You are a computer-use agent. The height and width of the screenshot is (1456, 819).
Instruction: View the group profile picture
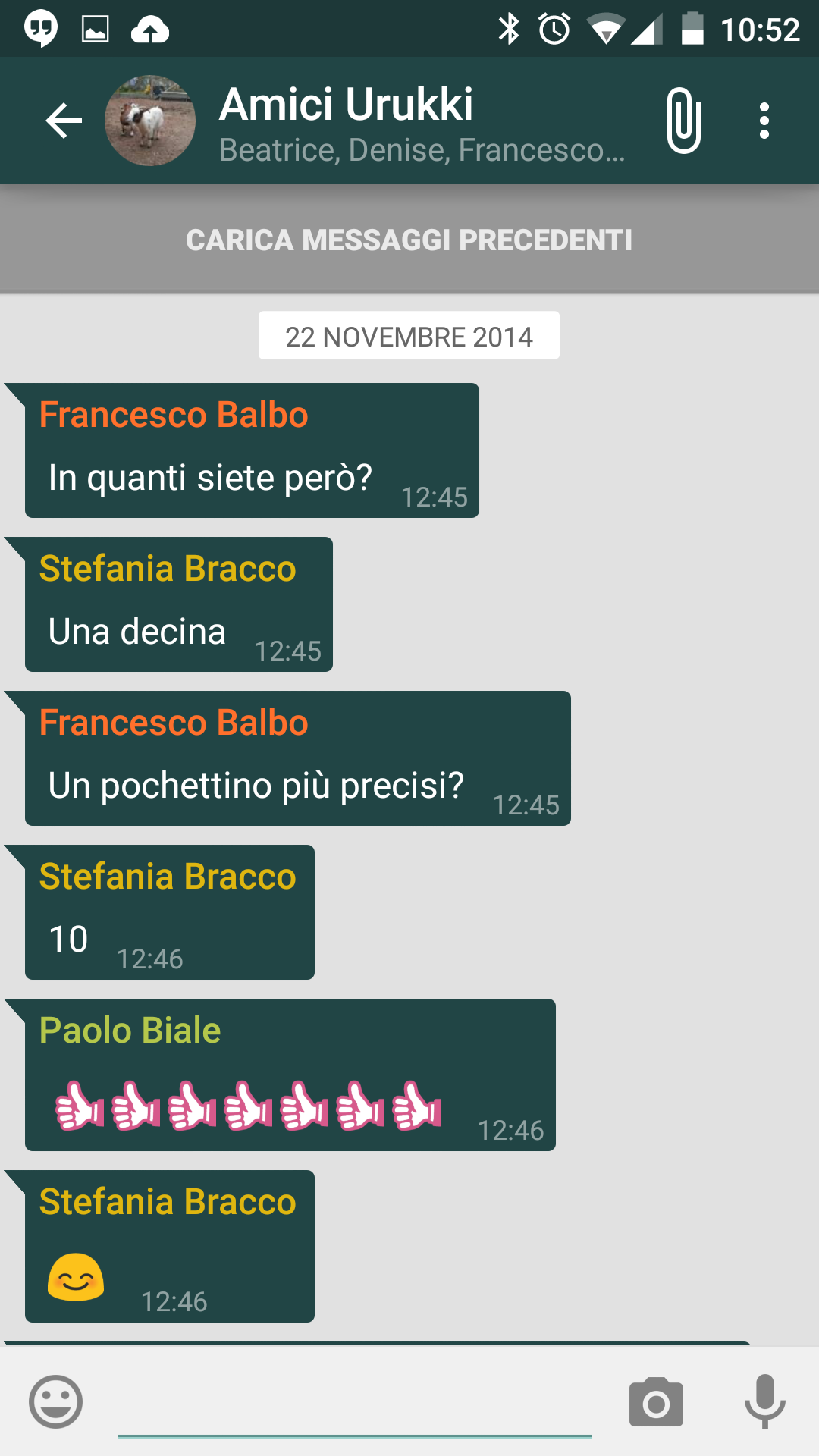(x=150, y=121)
